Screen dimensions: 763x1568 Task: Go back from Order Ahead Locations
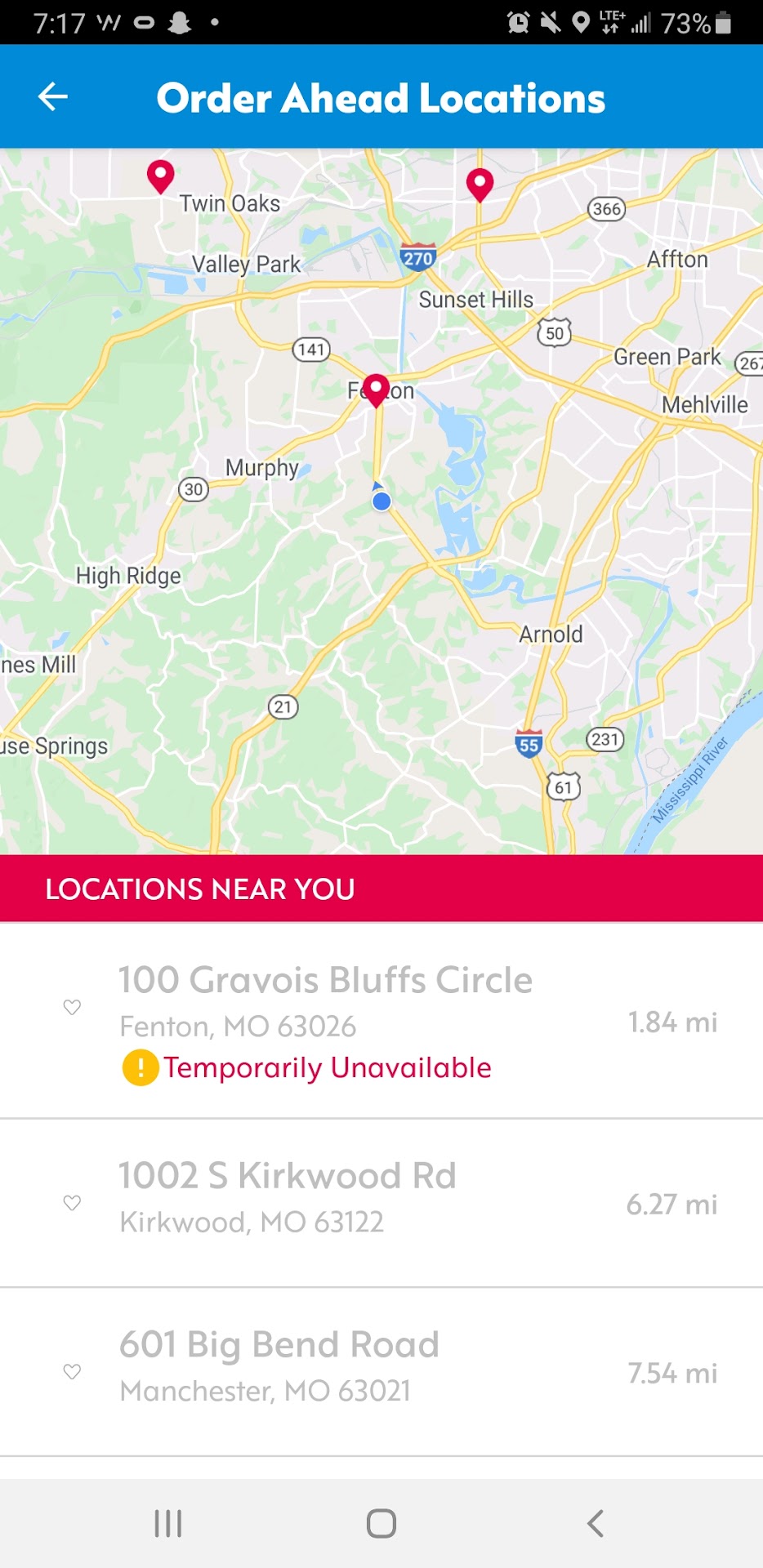click(53, 97)
